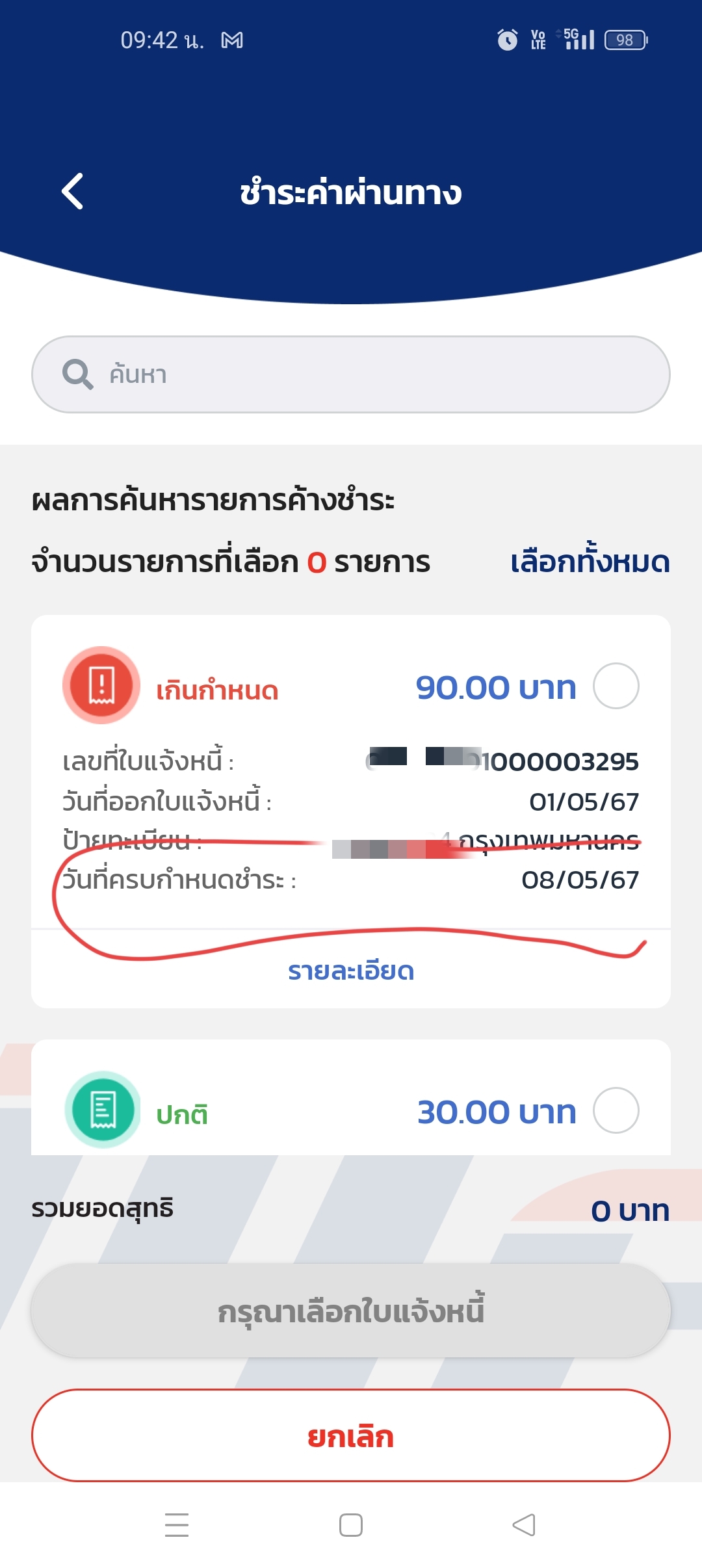Select the overdue 90.00 baht invoice
This screenshot has width=702, height=1568.
[616, 686]
